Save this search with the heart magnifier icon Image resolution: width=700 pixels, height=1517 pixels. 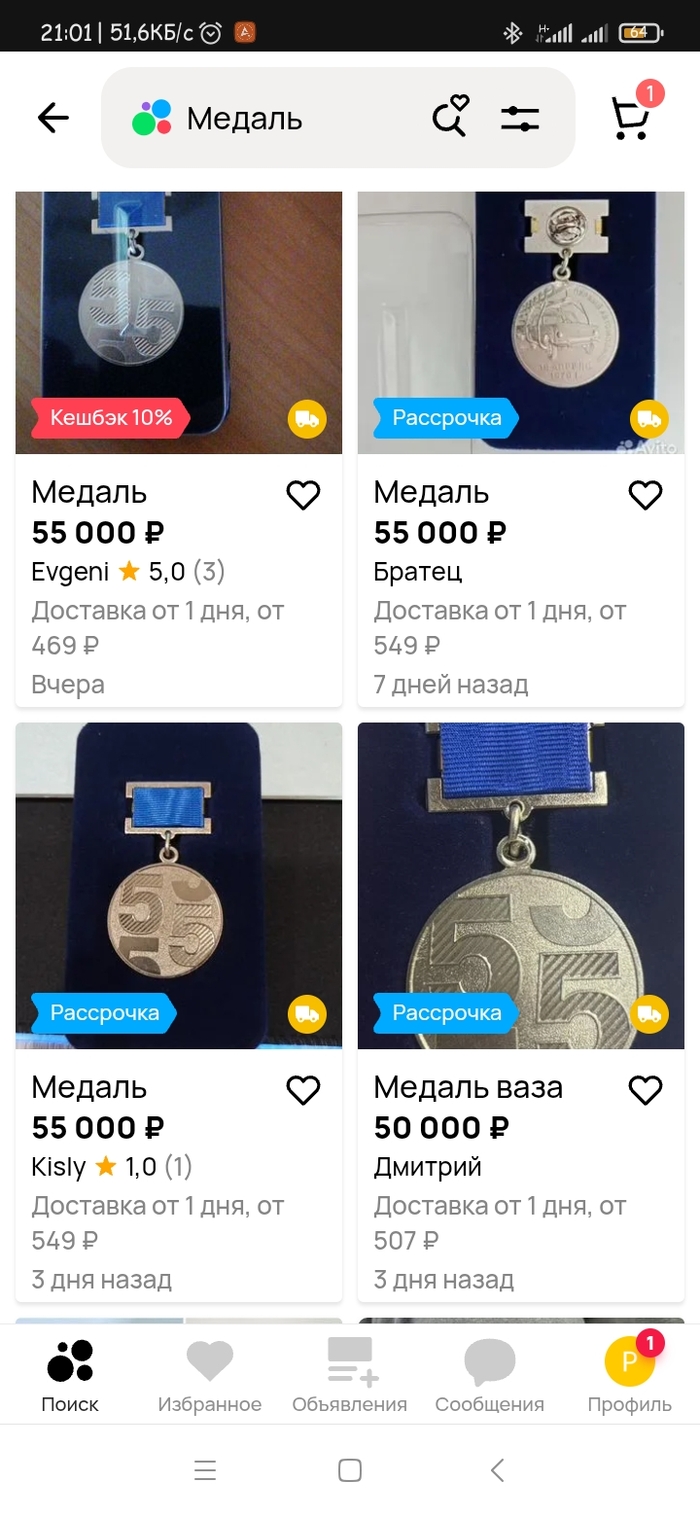450,117
